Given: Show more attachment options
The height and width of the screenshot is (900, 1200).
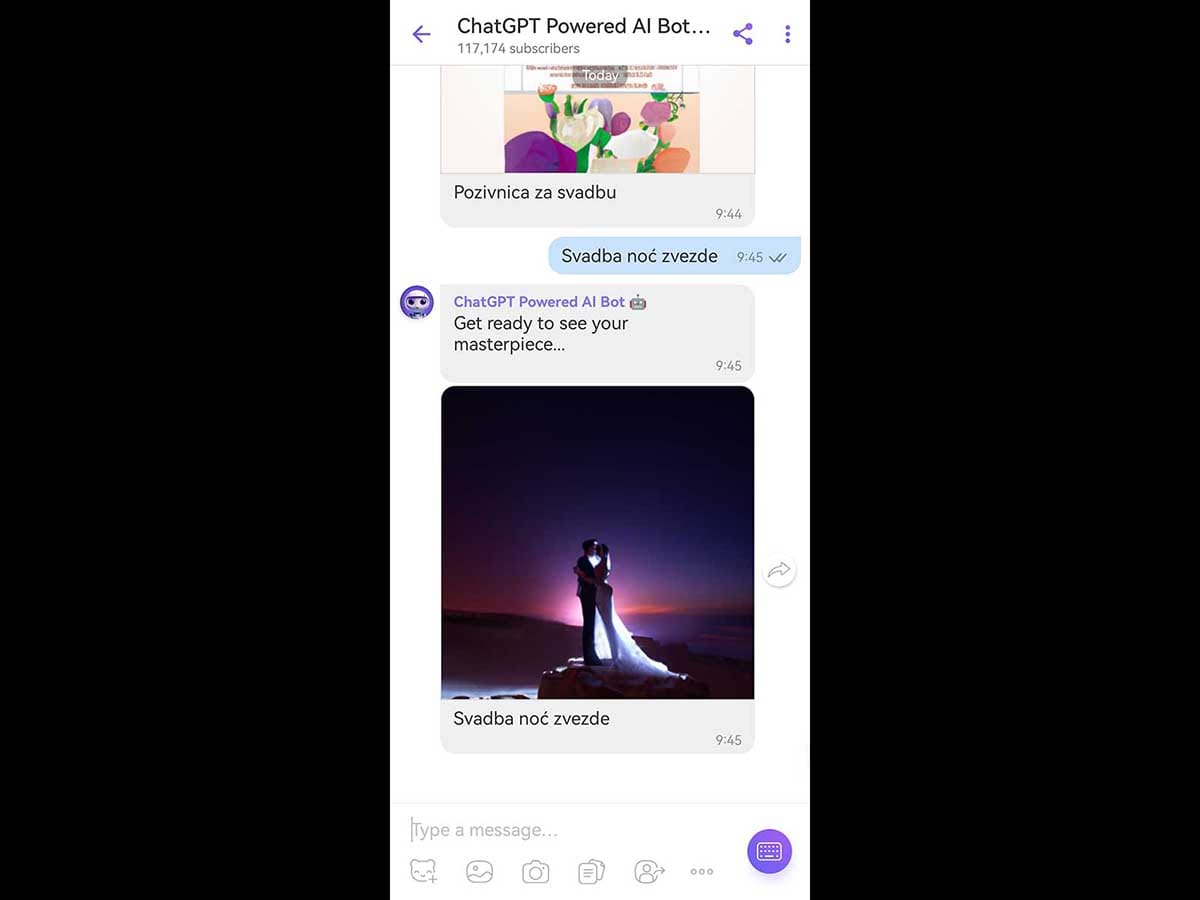Looking at the screenshot, I should pos(702,872).
